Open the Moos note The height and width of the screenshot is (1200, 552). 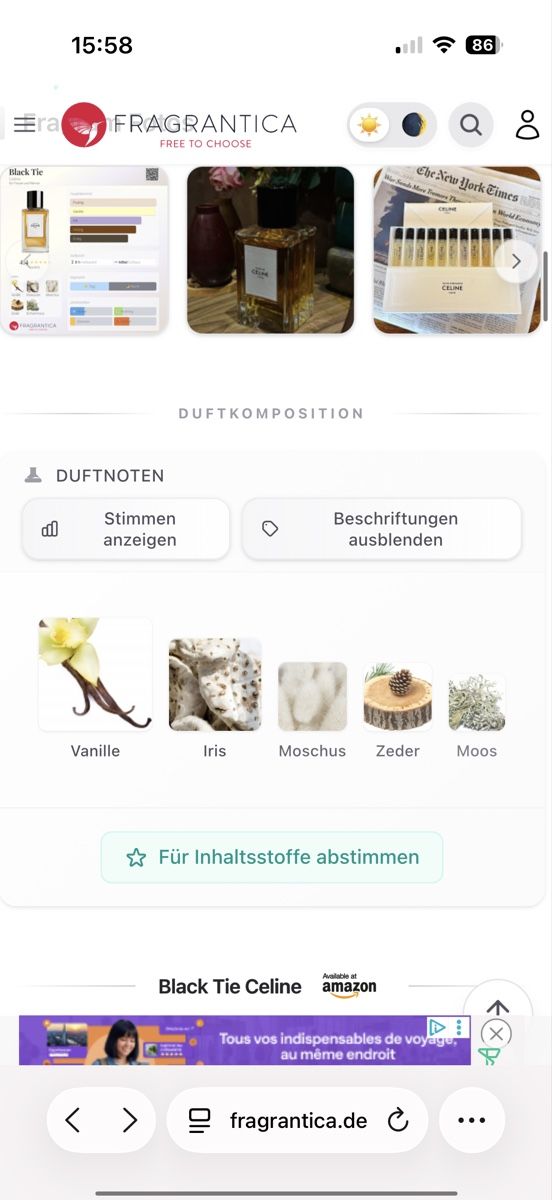tap(477, 714)
